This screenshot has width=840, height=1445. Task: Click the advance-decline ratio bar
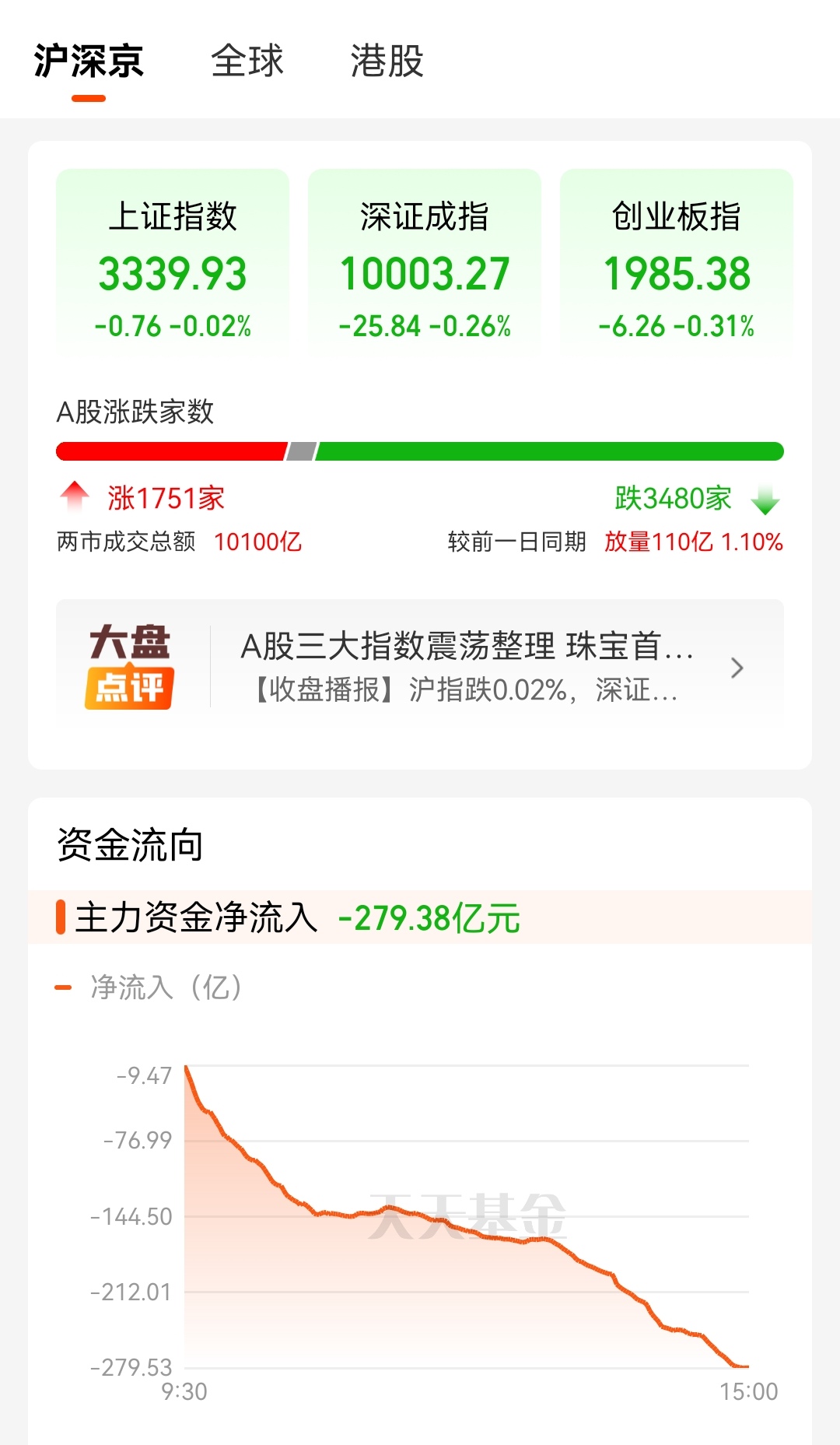420,449
